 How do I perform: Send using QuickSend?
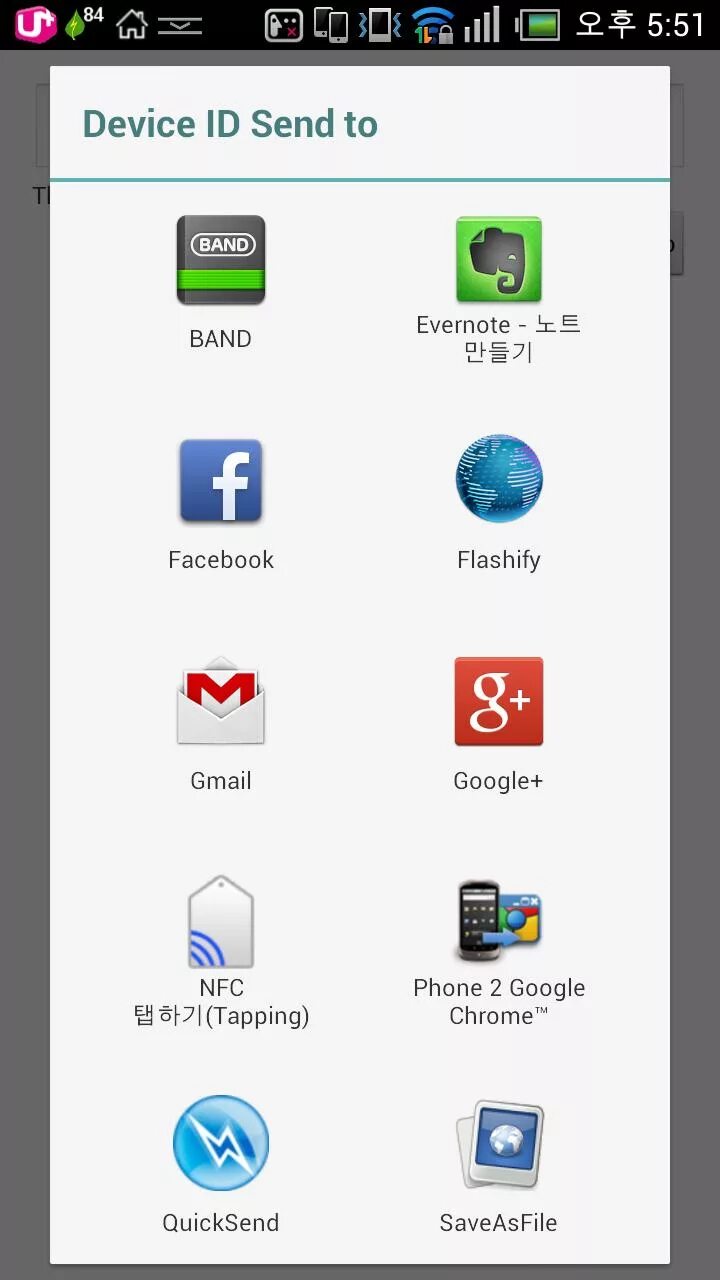coord(221,1167)
